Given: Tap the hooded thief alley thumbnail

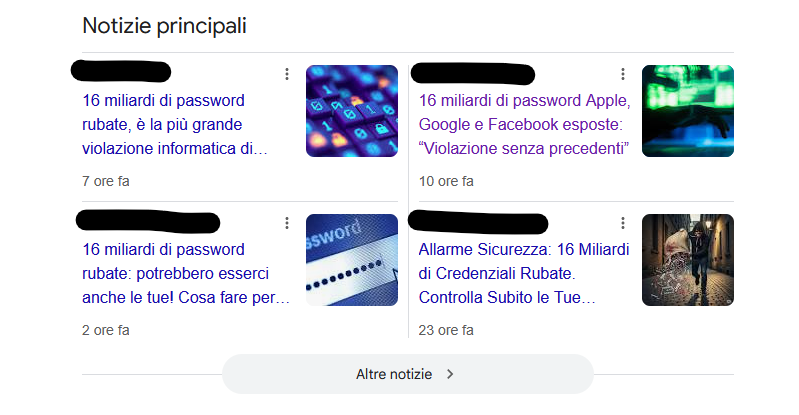Looking at the screenshot, I should tap(687, 260).
